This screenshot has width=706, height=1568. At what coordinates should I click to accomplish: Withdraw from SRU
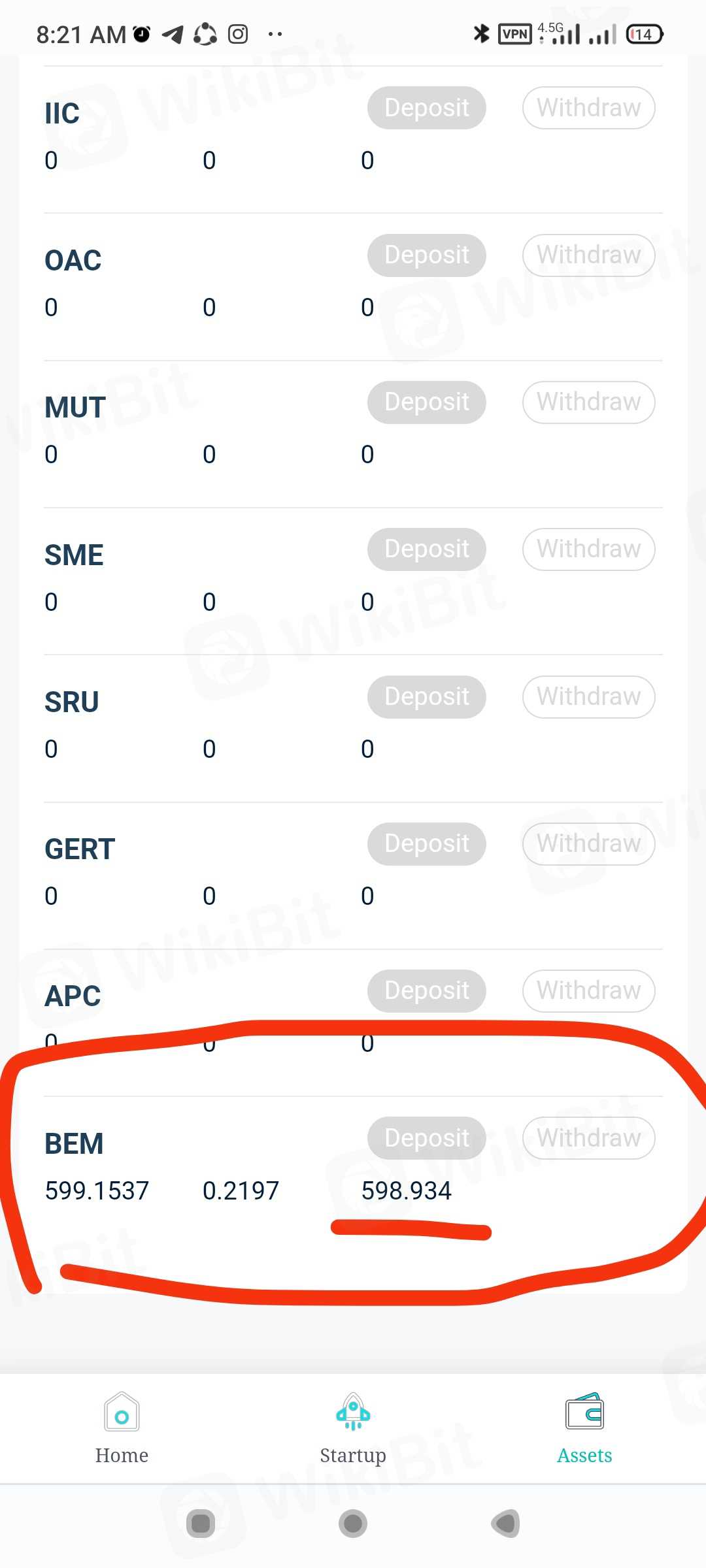[588, 696]
